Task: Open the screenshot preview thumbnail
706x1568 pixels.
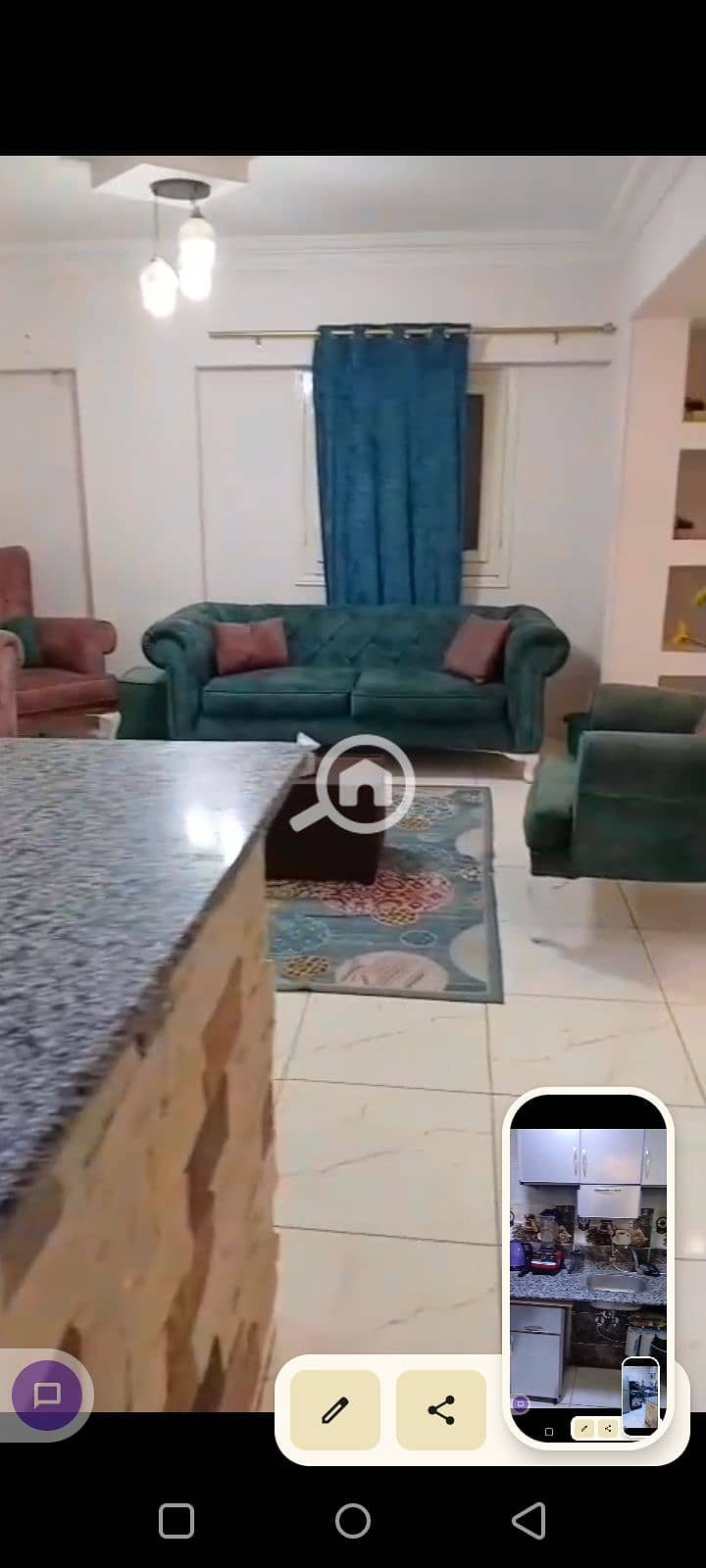Action: [x=588, y=1268]
